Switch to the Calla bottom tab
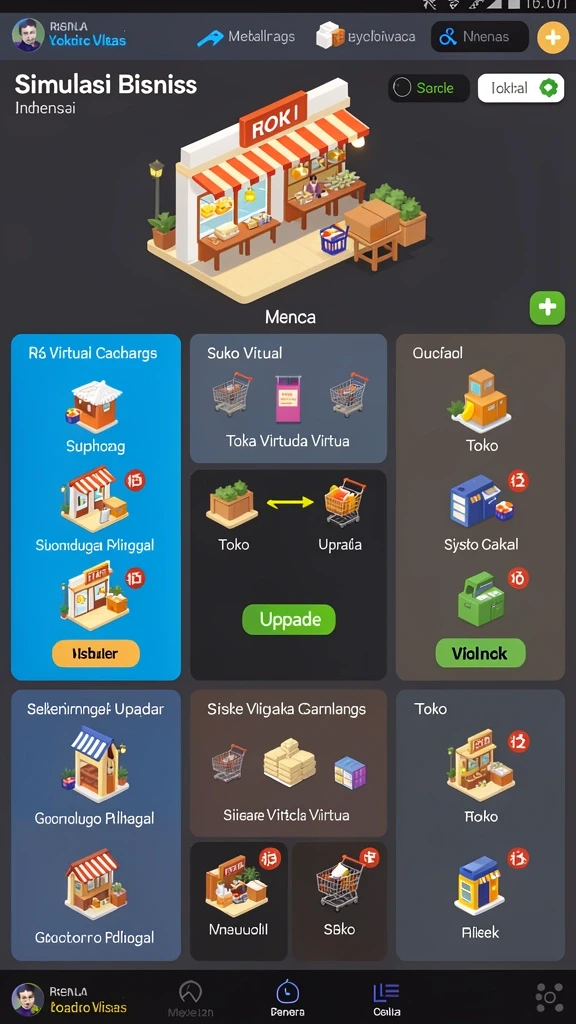 (x=387, y=999)
